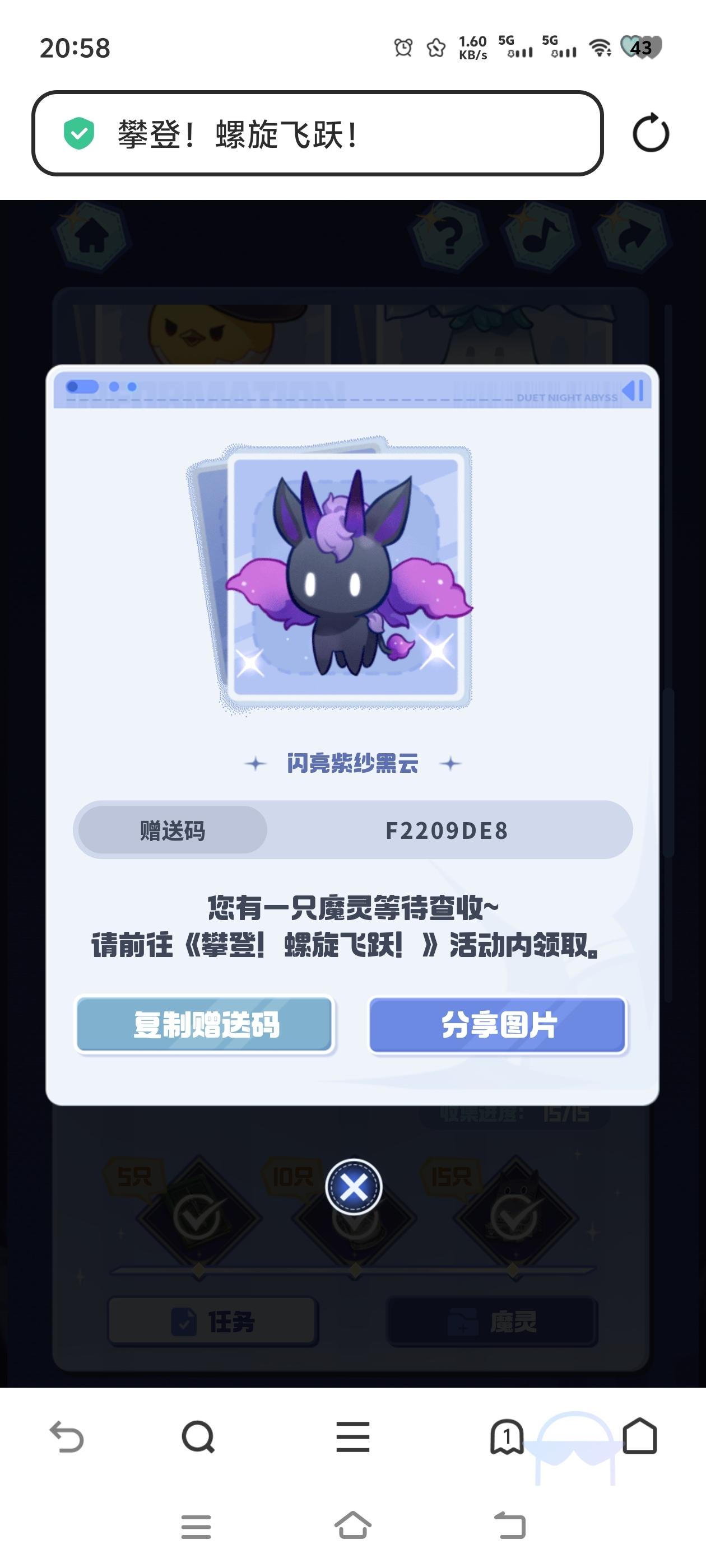View open browser tabs
Image resolution: width=706 pixels, height=1568 pixels.
[506, 1437]
